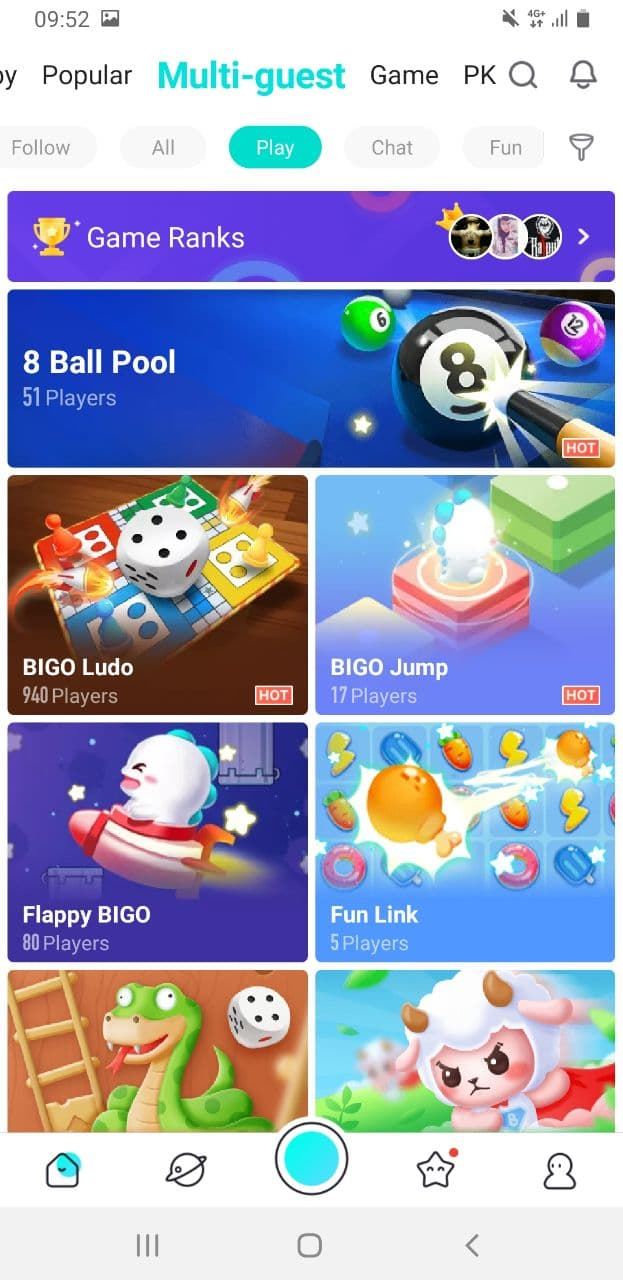Open the search icon

tap(523, 76)
